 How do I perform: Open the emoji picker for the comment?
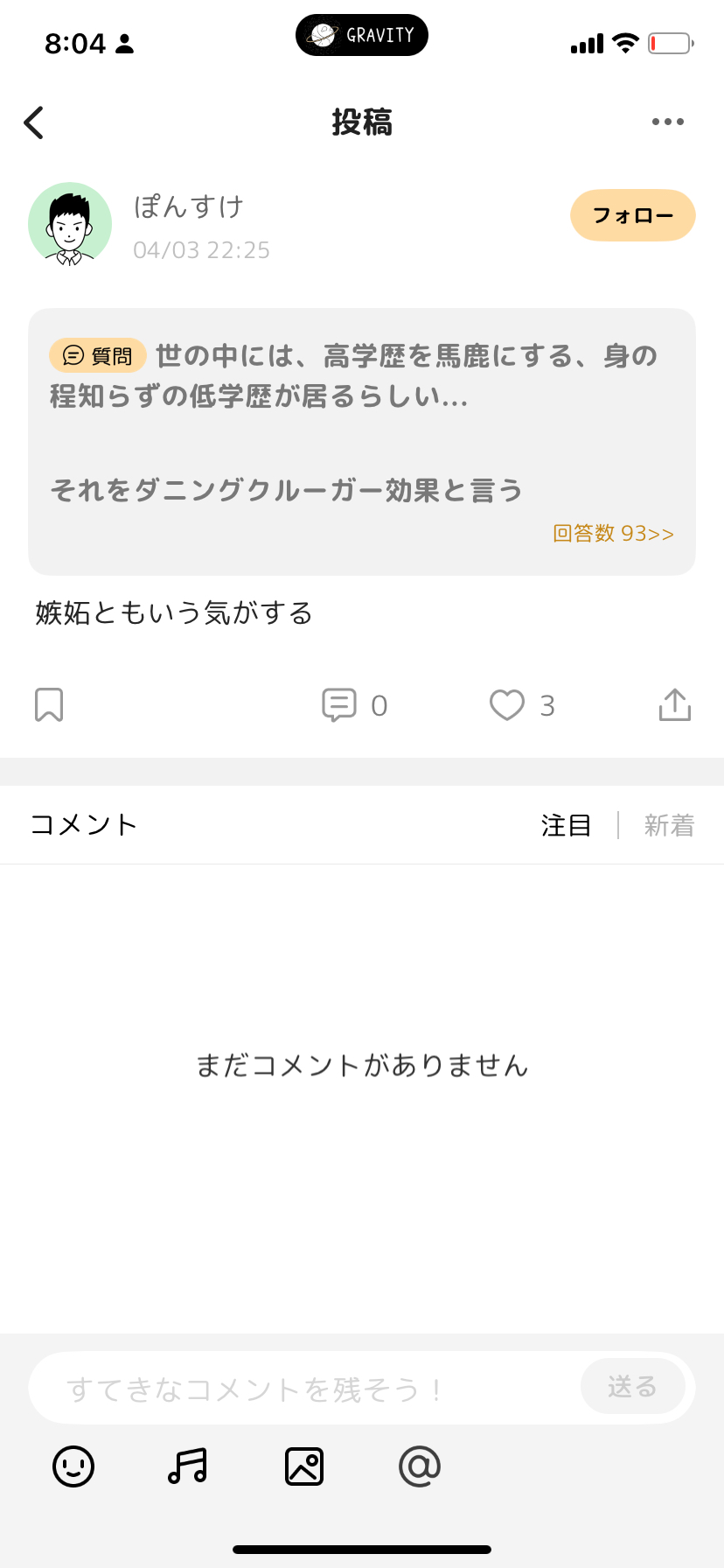click(73, 1466)
